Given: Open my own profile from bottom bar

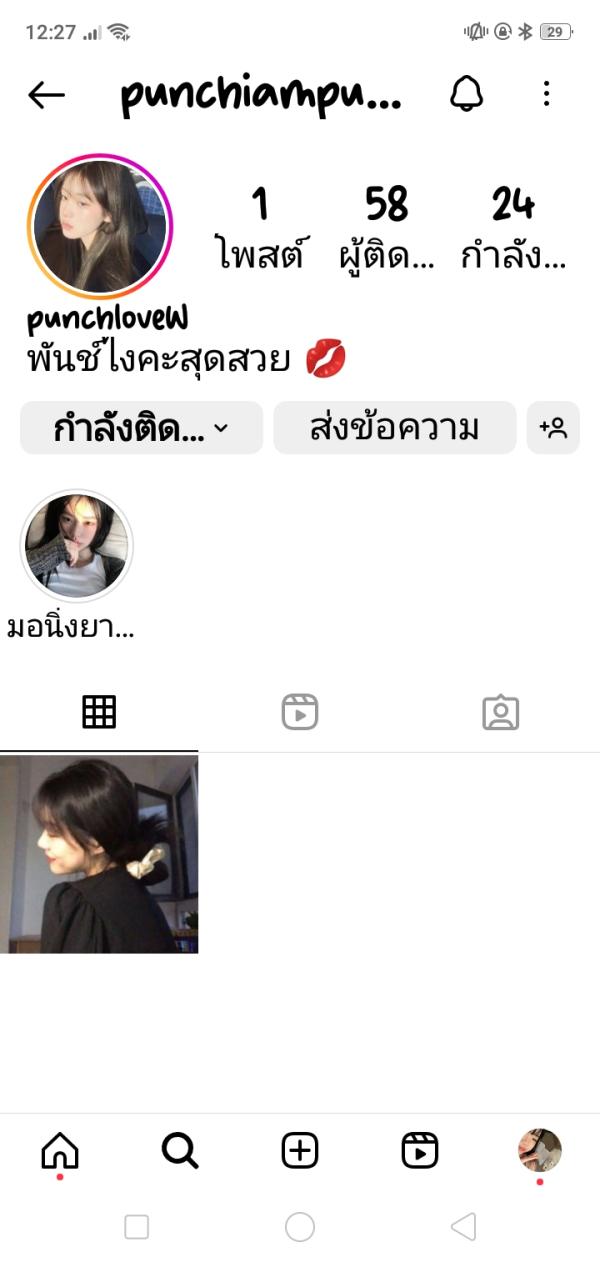Looking at the screenshot, I should [x=540, y=1151].
